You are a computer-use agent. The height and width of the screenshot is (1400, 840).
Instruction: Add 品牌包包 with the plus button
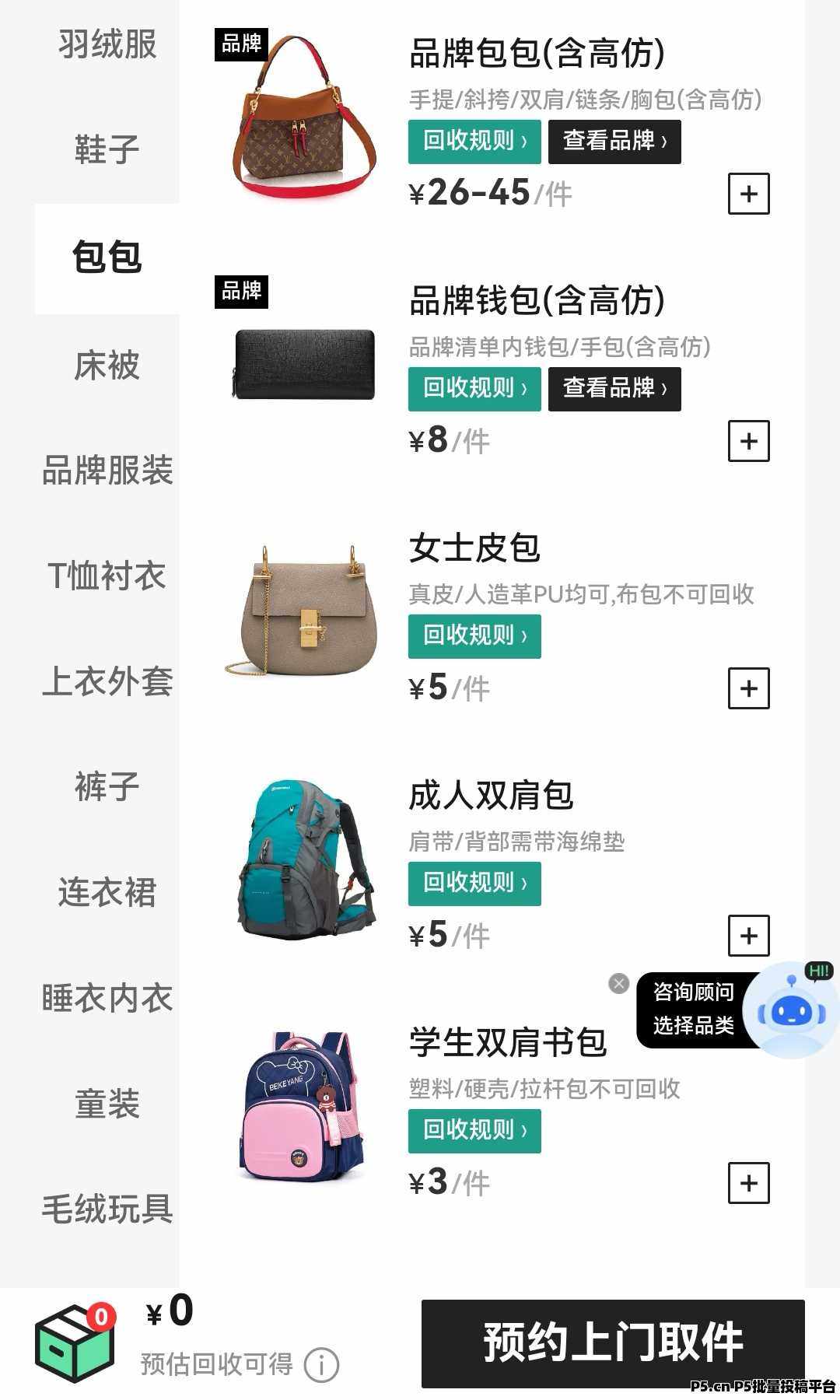pos(748,194)
